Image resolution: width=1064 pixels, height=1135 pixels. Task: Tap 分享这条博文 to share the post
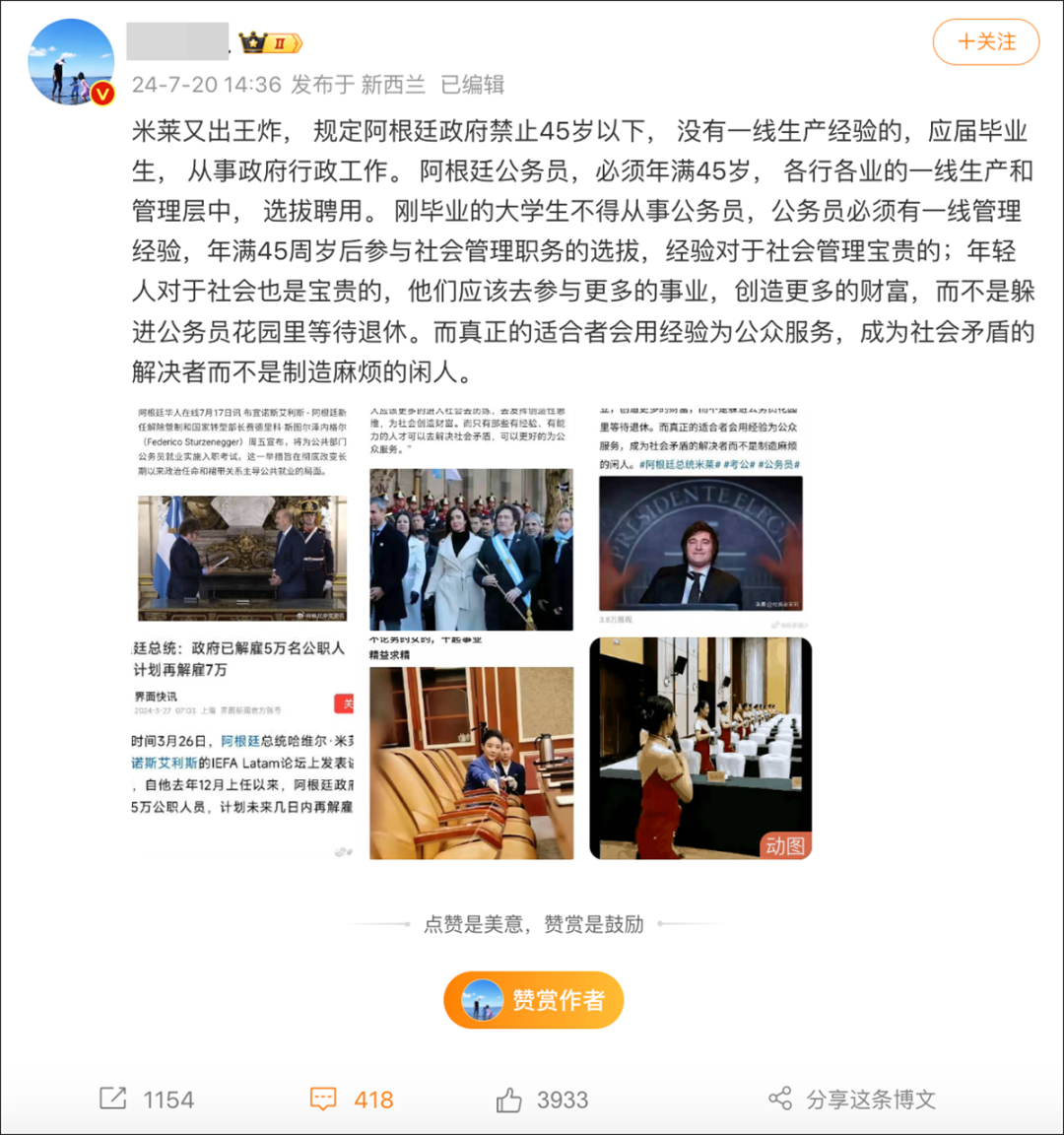851,1100
